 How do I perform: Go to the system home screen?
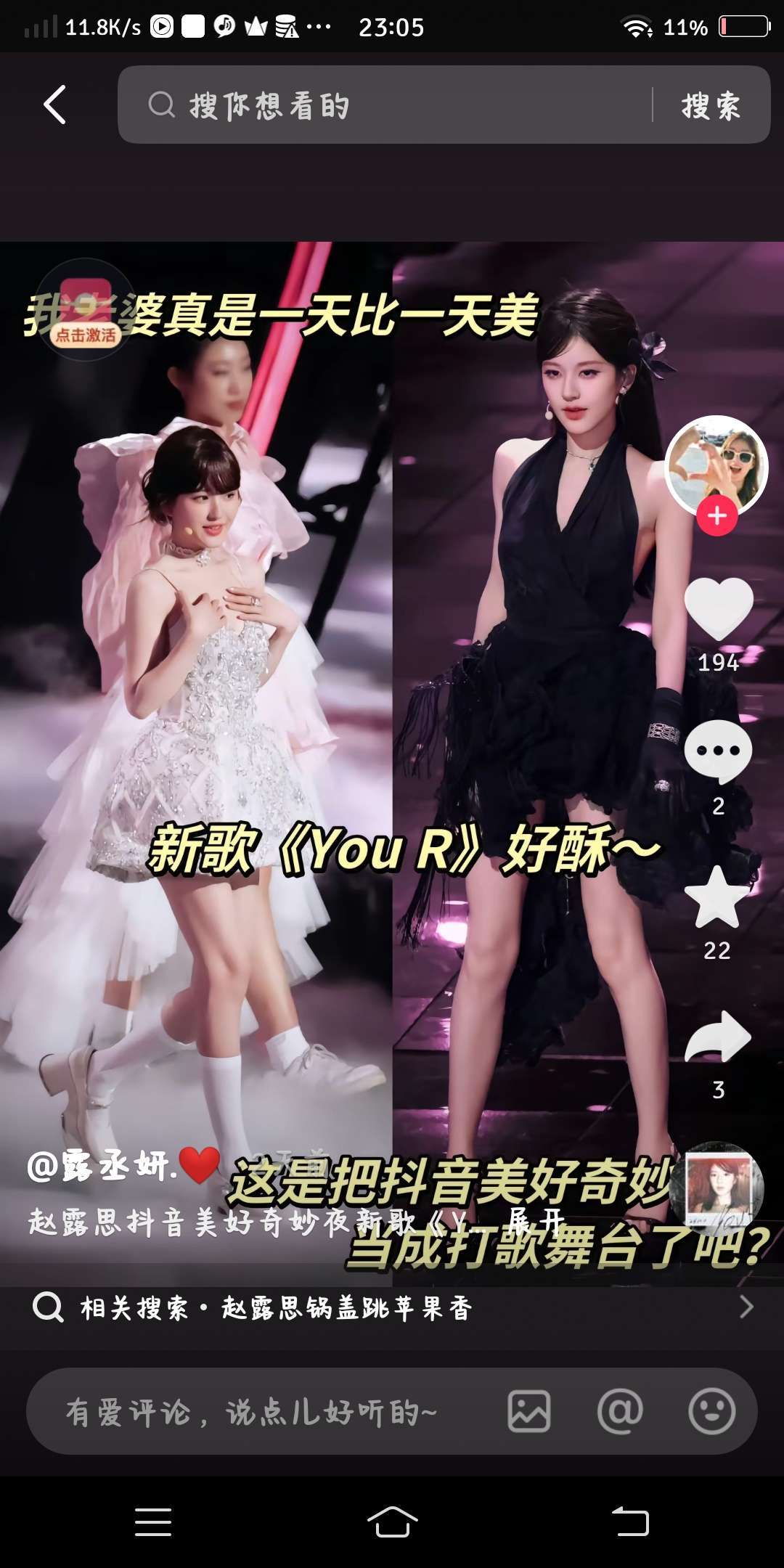[x=392, y=1522]
